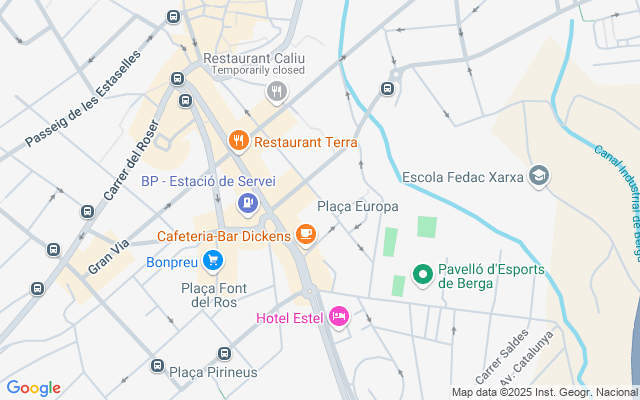Tap the Escola Fedac Xarxa school pin
This screenshot has width=640, height=400.
(x=539, y=177)
